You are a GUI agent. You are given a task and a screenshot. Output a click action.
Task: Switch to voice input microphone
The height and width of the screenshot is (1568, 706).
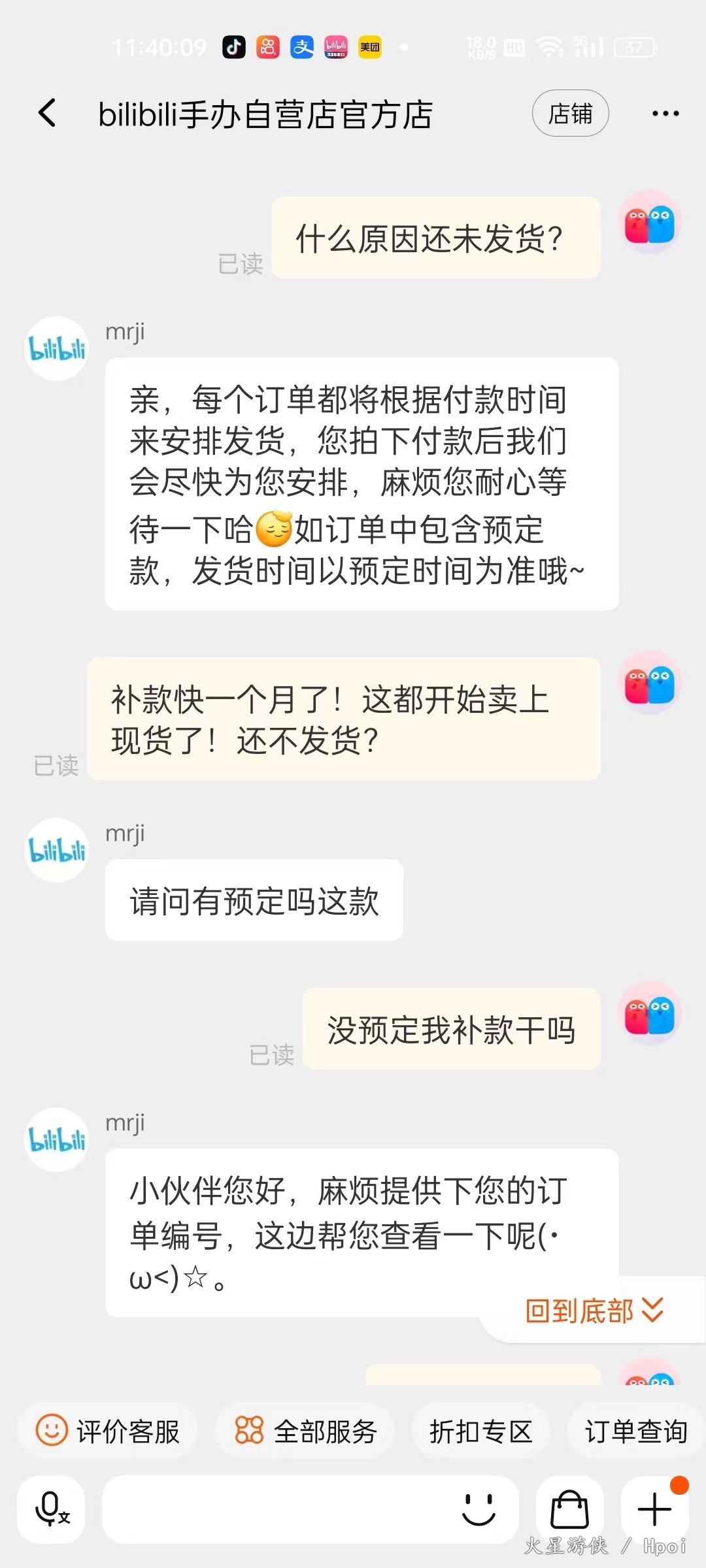(52, 1509)
